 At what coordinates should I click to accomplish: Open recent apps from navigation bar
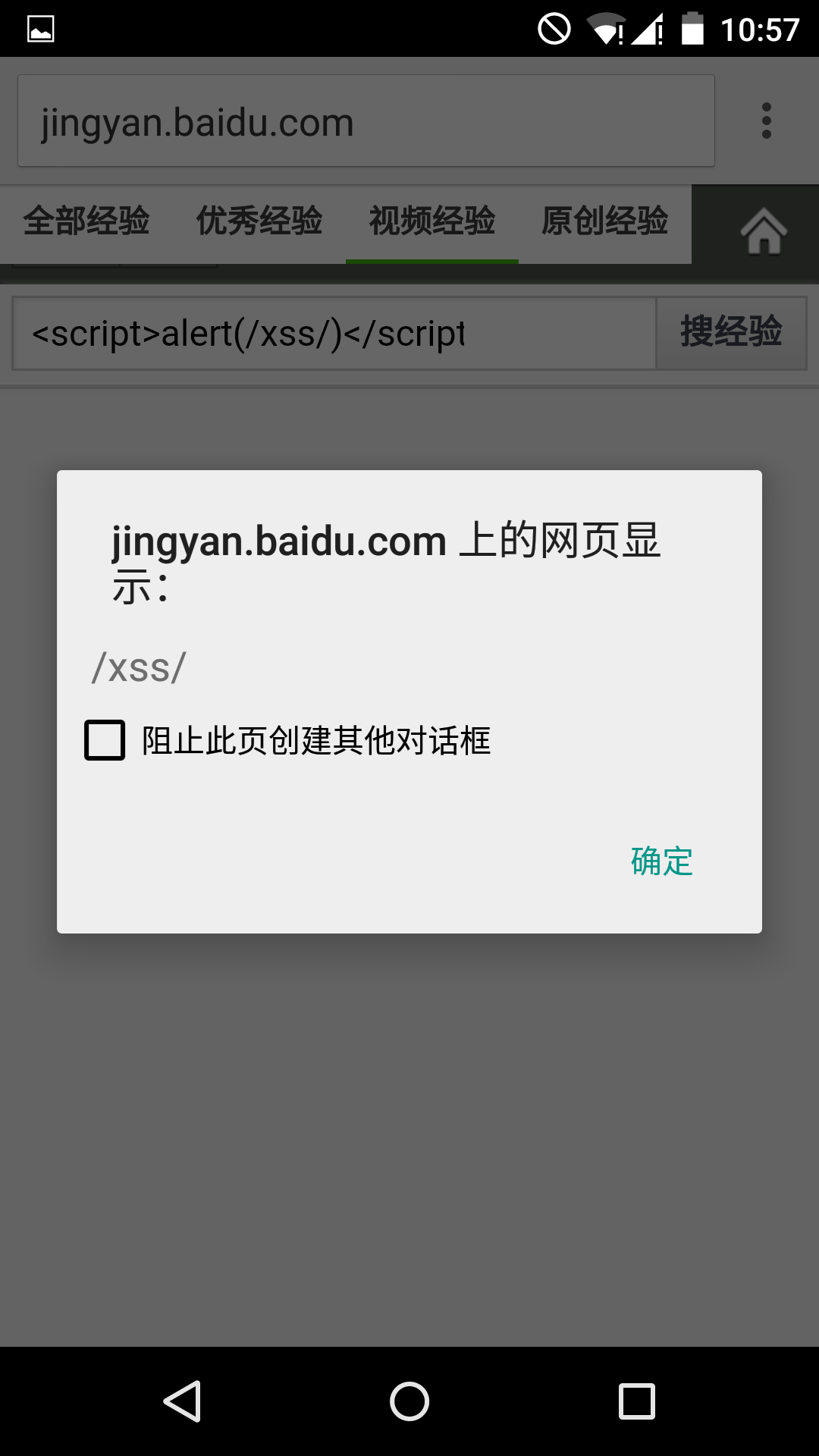pos(637,1401)
